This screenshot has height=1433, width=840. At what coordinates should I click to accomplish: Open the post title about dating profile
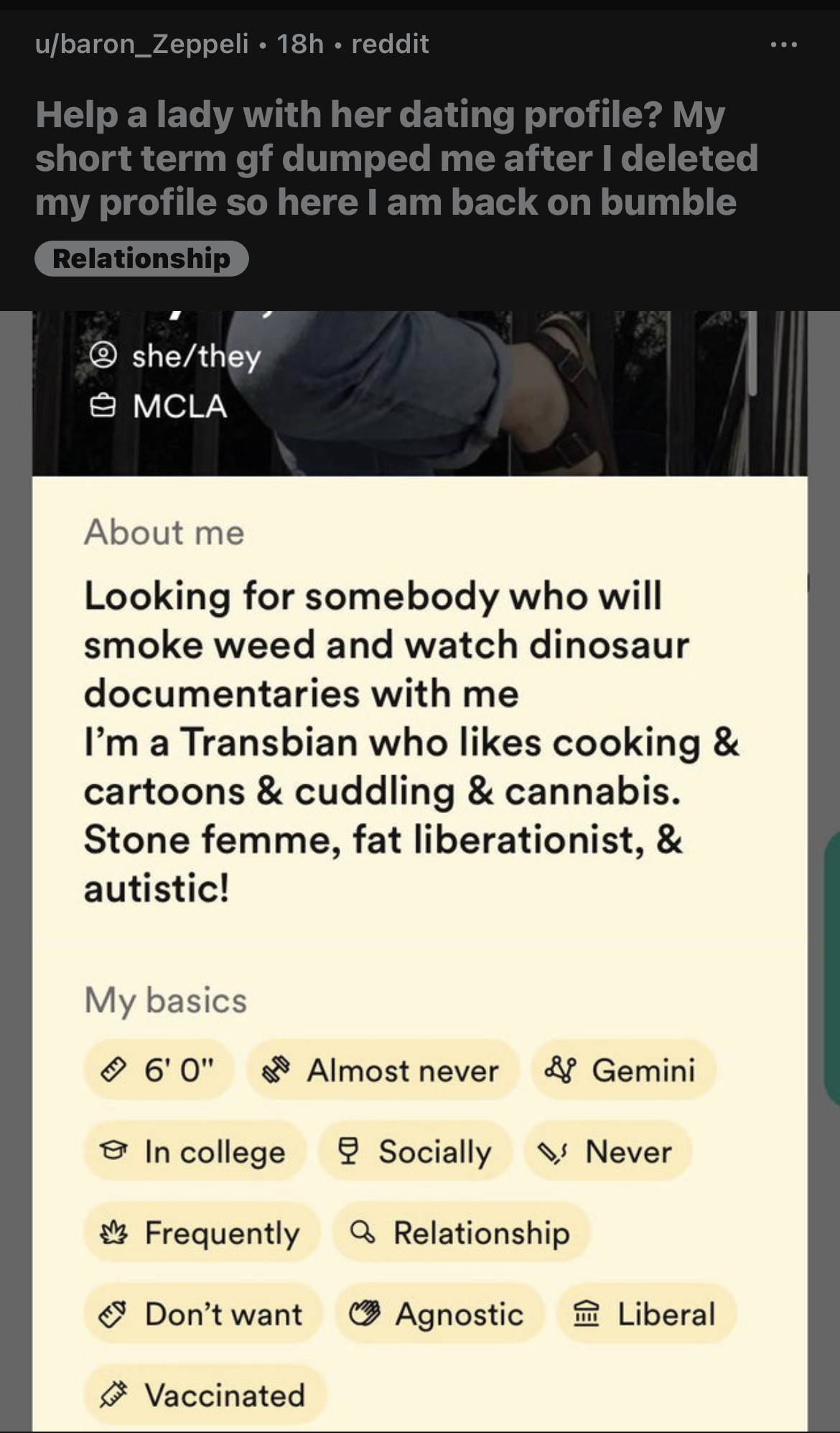[x=396, y=158]
